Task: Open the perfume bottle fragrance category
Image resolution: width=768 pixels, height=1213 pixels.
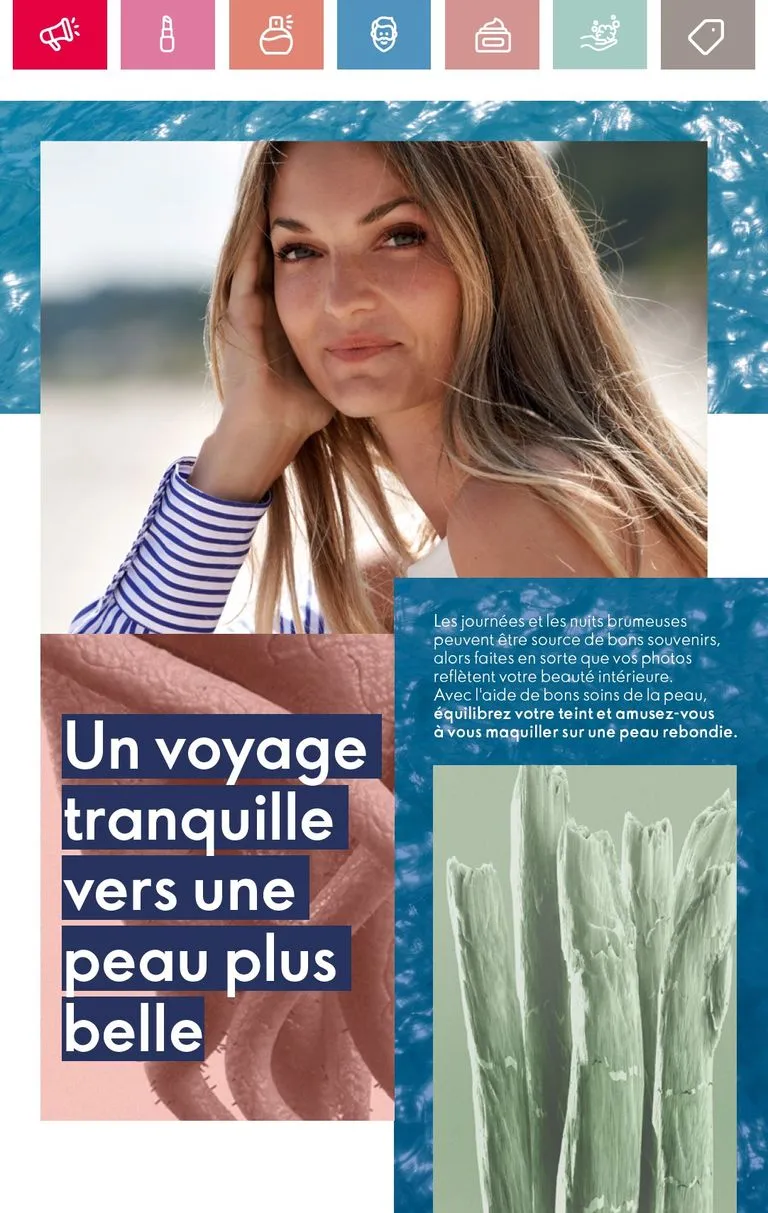Action: point(276,35)
